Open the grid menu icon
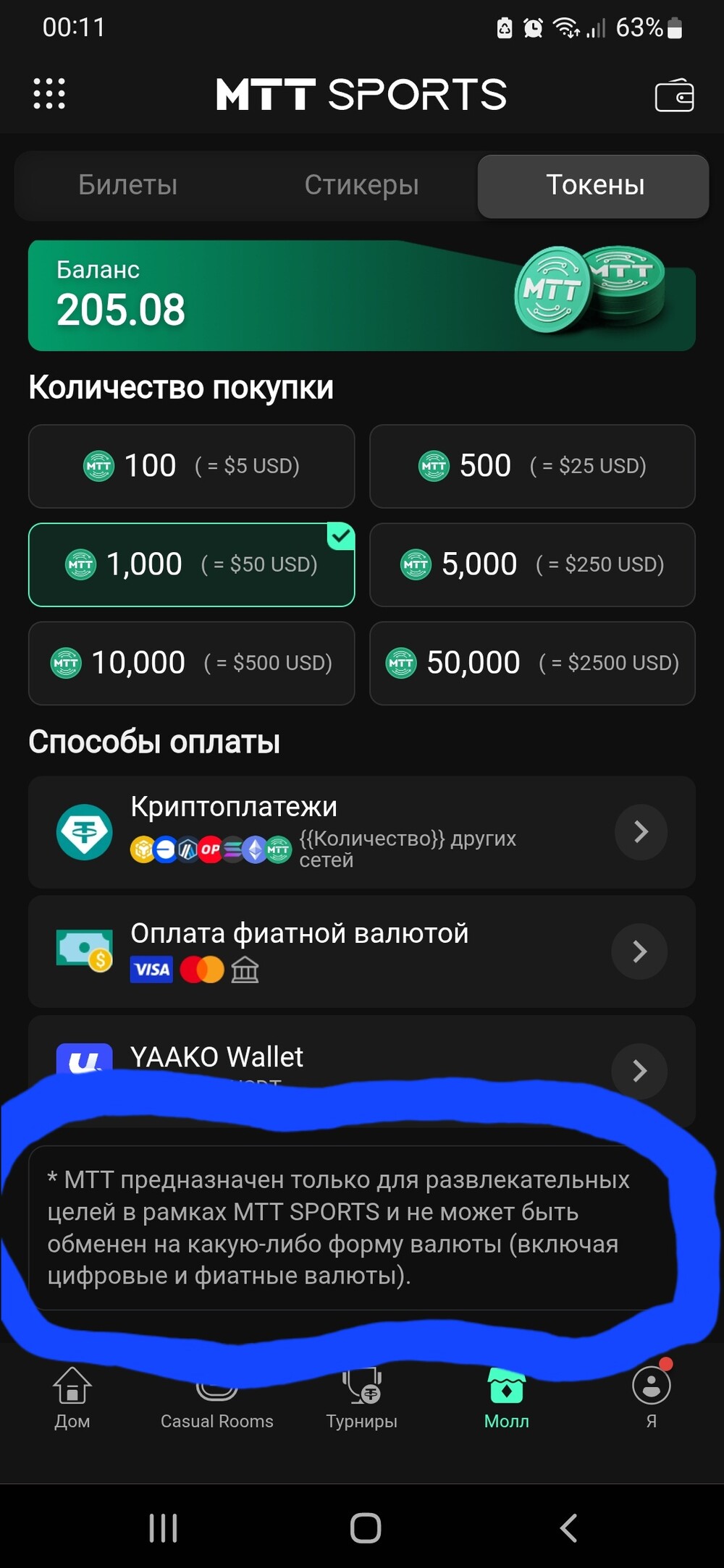This screenshot has height=1568, width=724. click(49, 94)
